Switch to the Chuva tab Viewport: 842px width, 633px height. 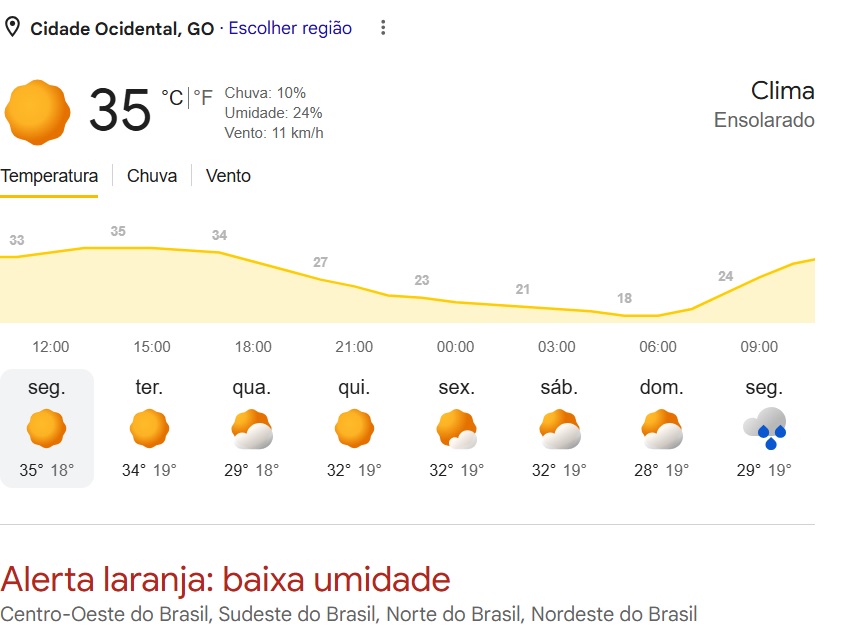152,176
